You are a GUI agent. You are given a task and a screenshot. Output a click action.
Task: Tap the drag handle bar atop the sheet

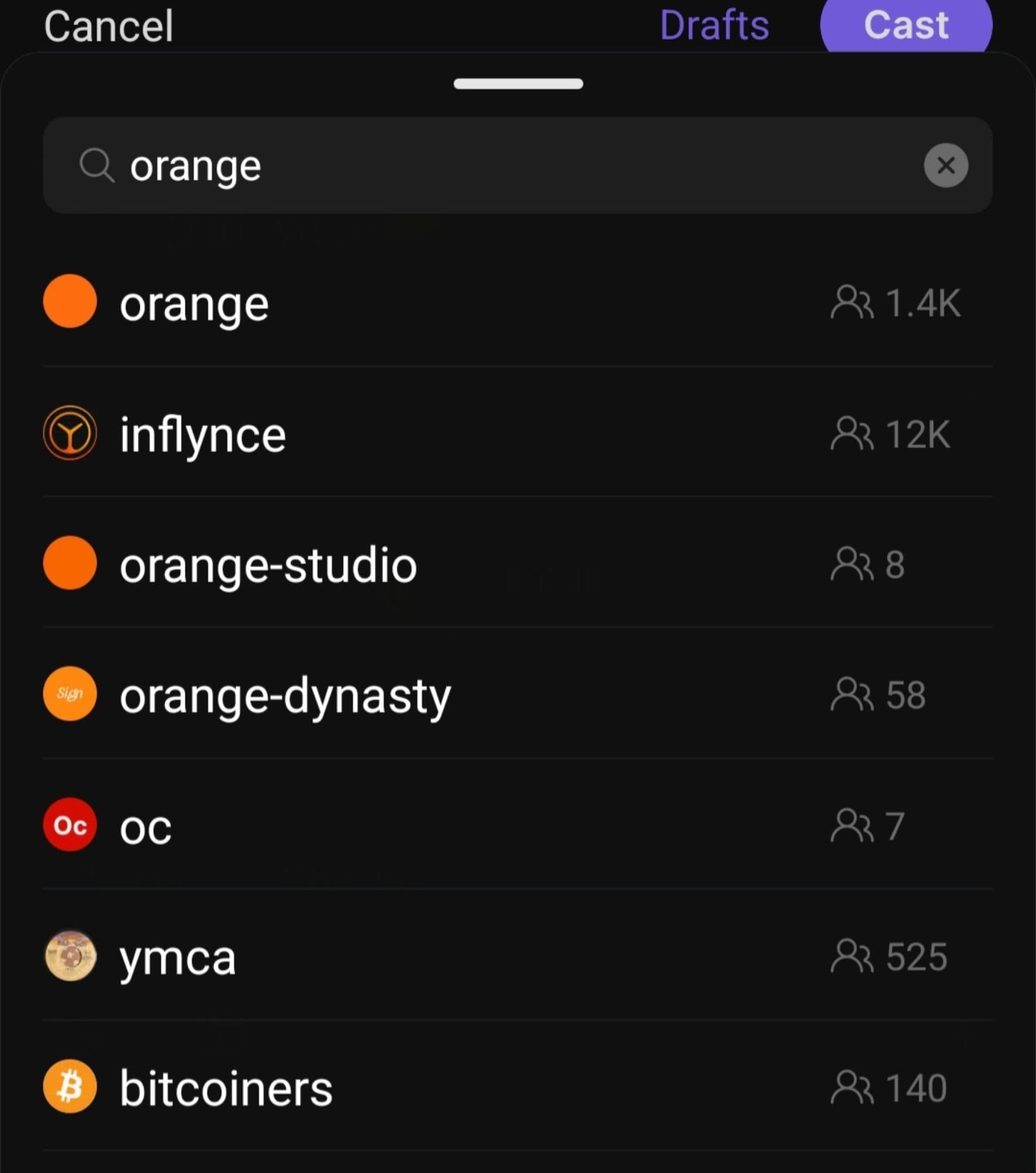(x=518, y=84)
